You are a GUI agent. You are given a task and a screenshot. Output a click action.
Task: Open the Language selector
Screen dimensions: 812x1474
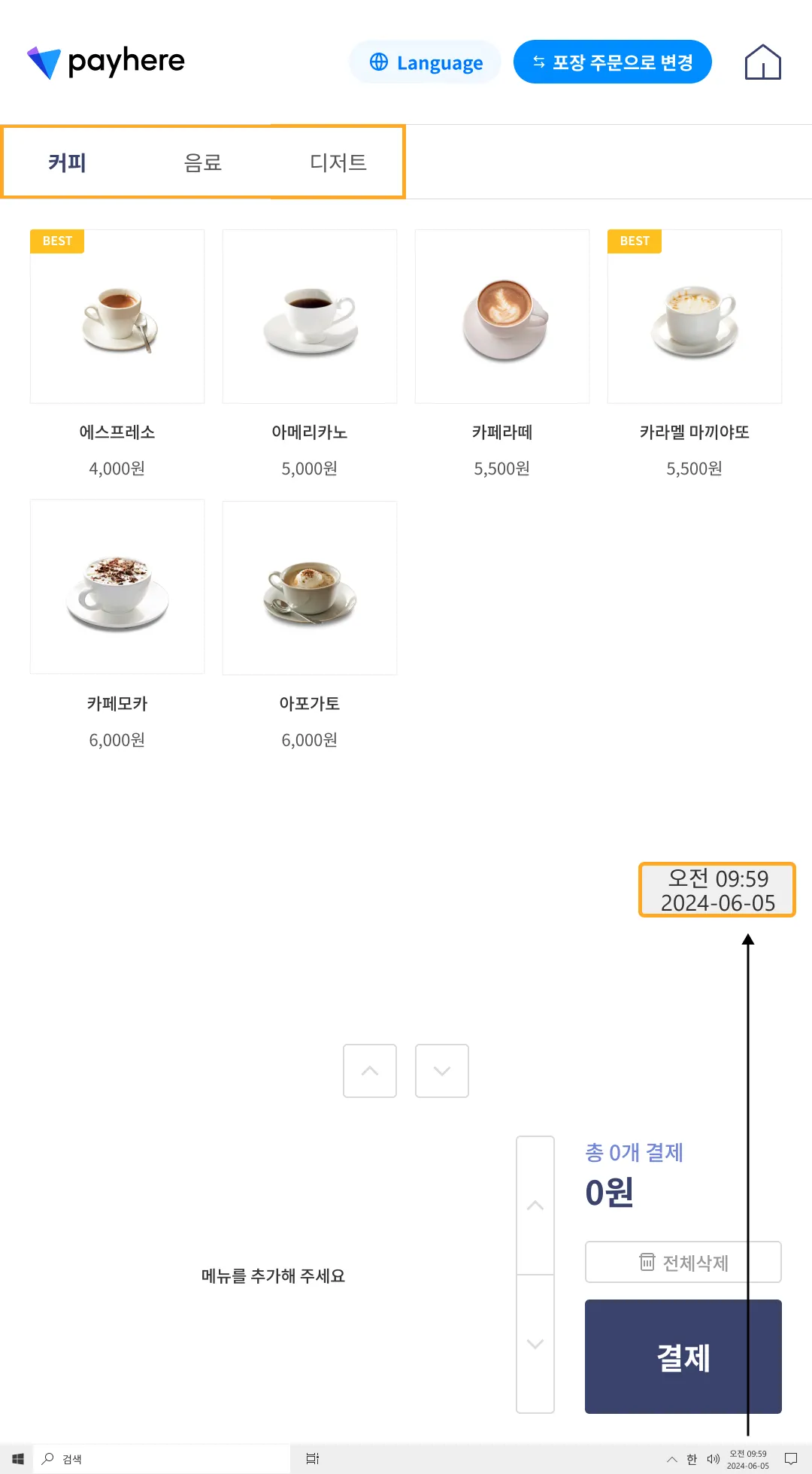tap(426, 62)
